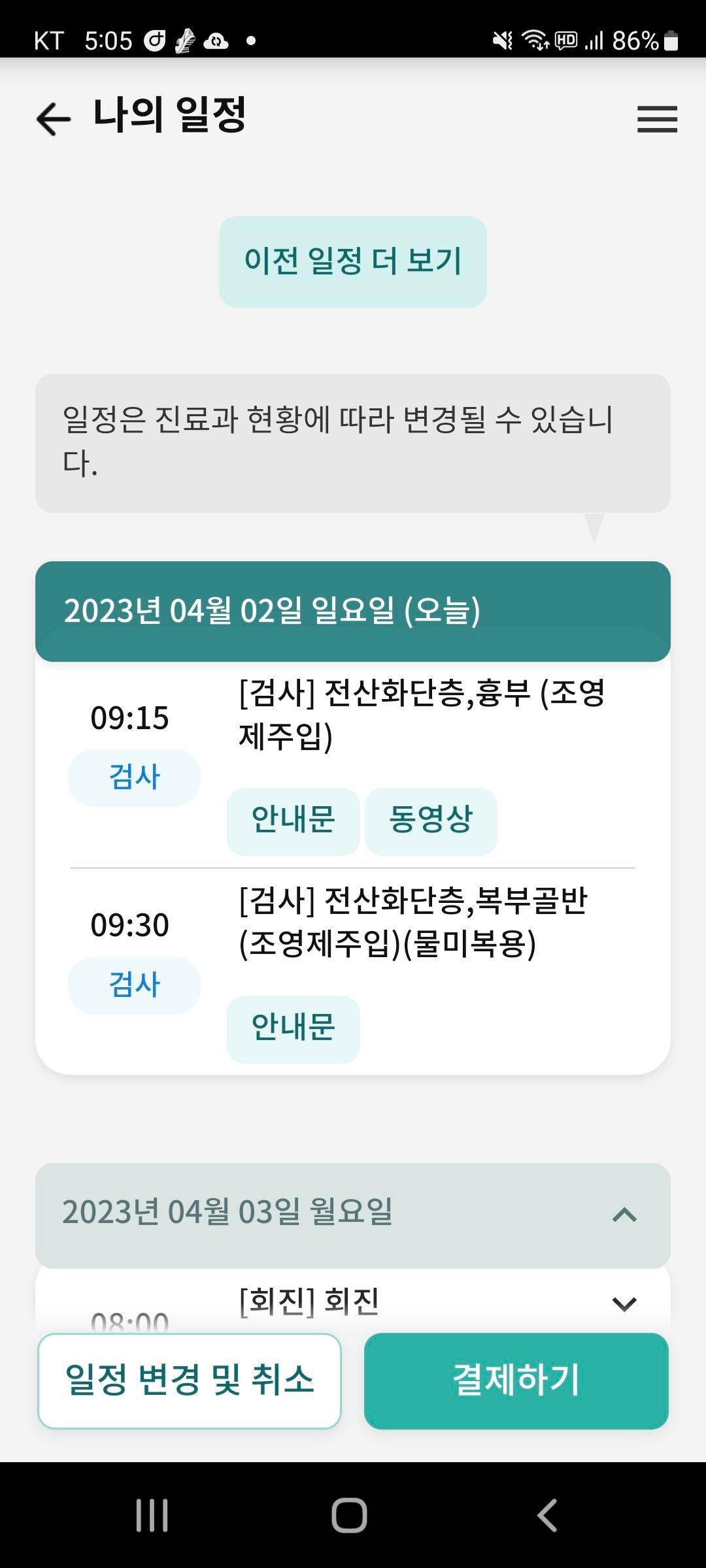Collapse the 2023년 04월 03일 월요일 section

(624, 1215)
